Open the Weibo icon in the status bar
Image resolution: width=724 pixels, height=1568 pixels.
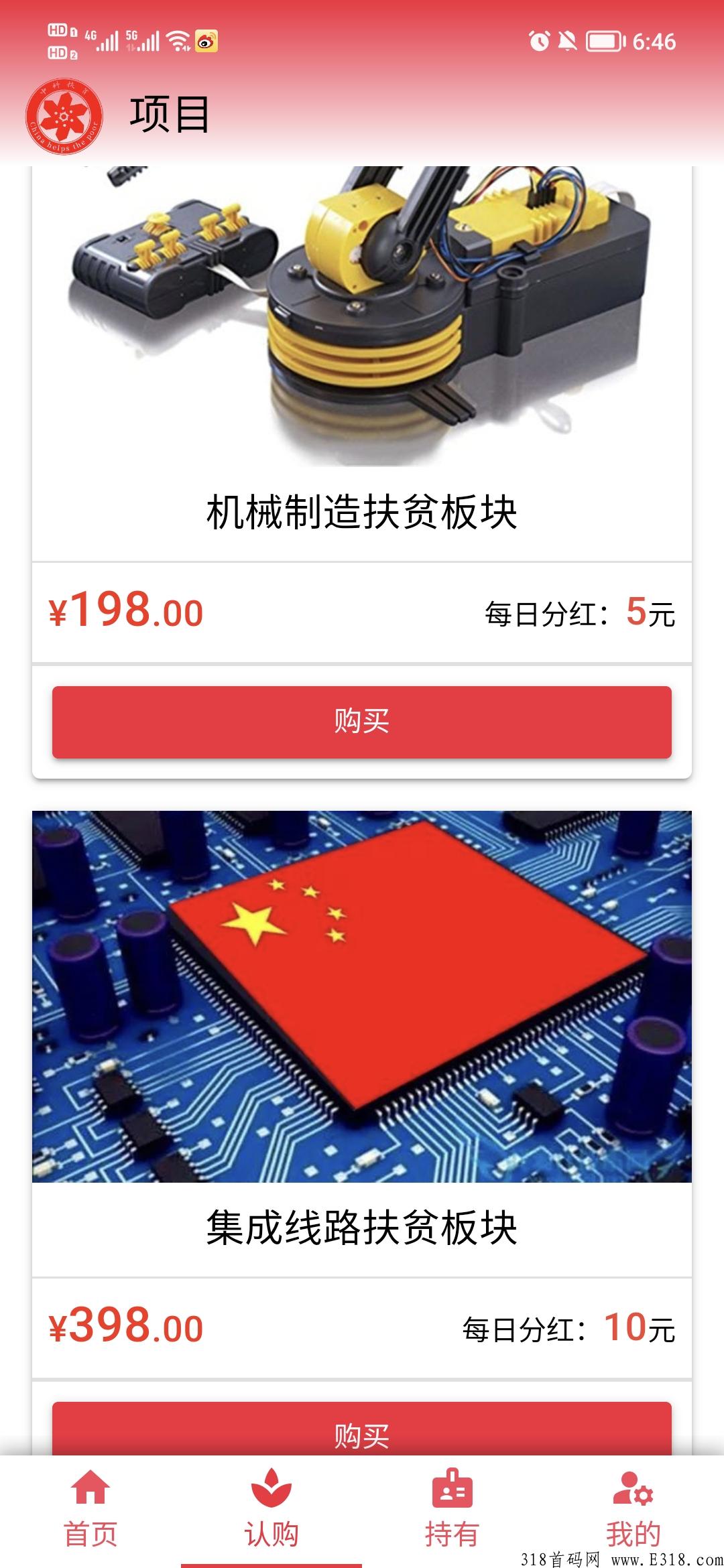(x=208, y=40)
